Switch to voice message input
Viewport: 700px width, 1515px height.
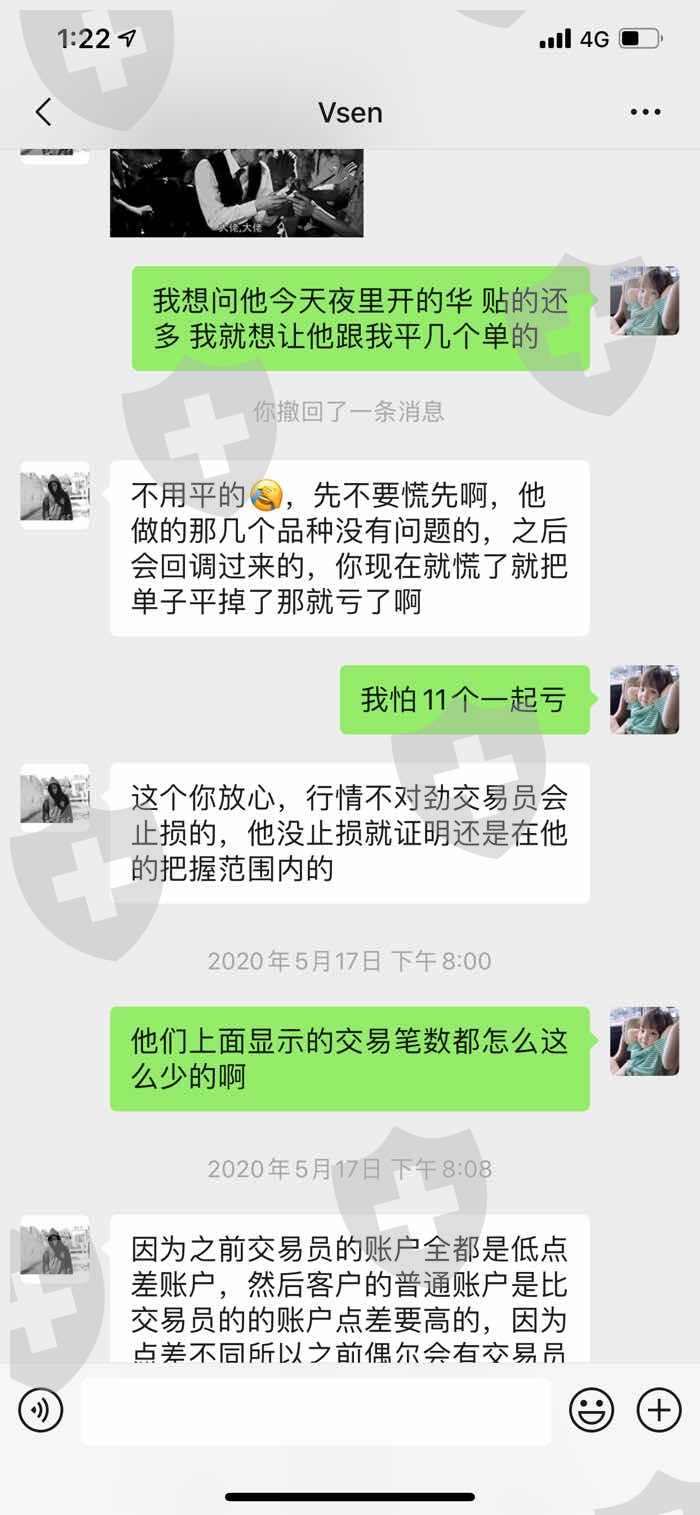pyautogui.click(x=41, y=1410)
